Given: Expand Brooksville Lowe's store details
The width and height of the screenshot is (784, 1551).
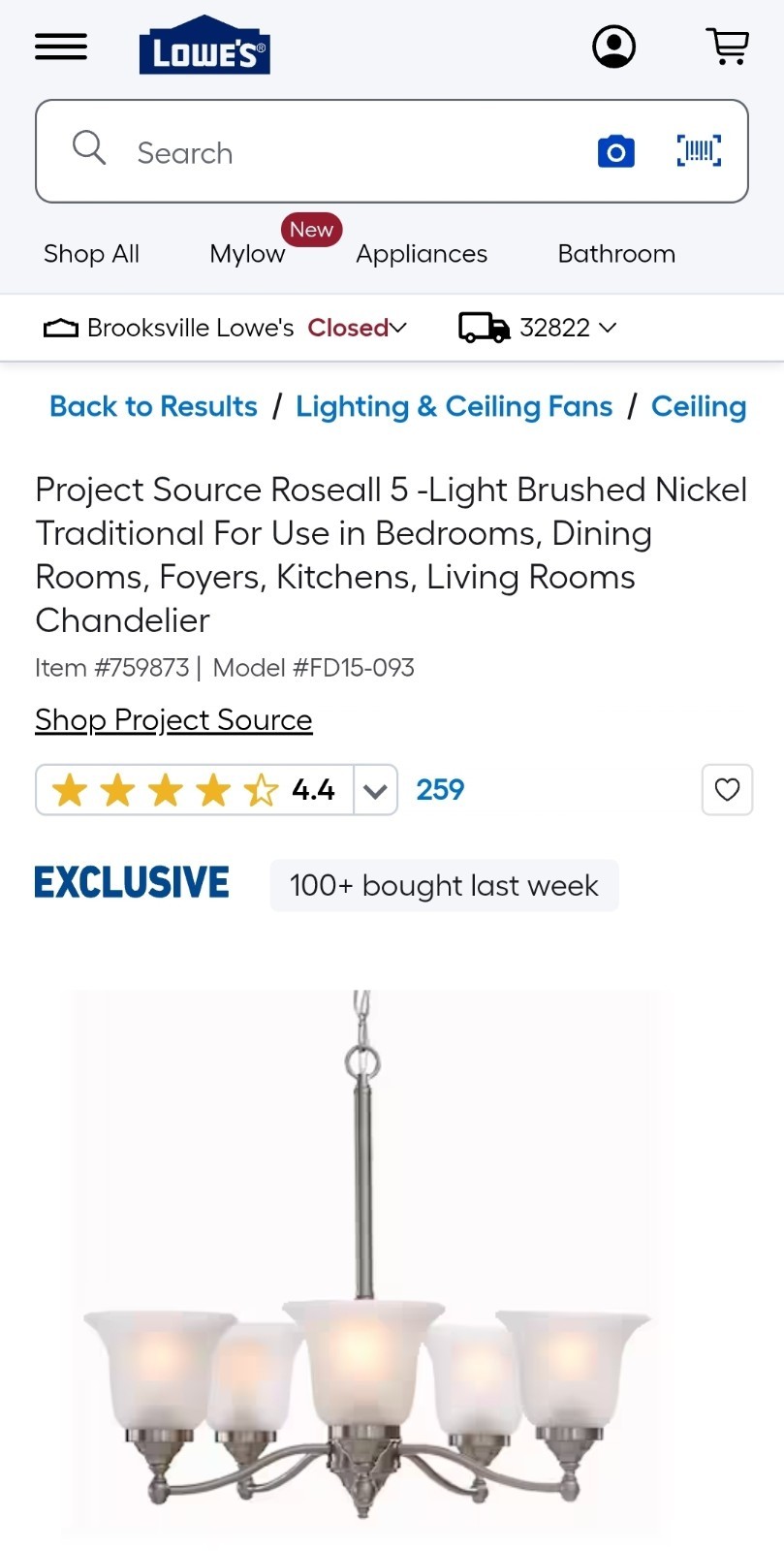Looking at the screenshot, I should (x=225, y=328).
